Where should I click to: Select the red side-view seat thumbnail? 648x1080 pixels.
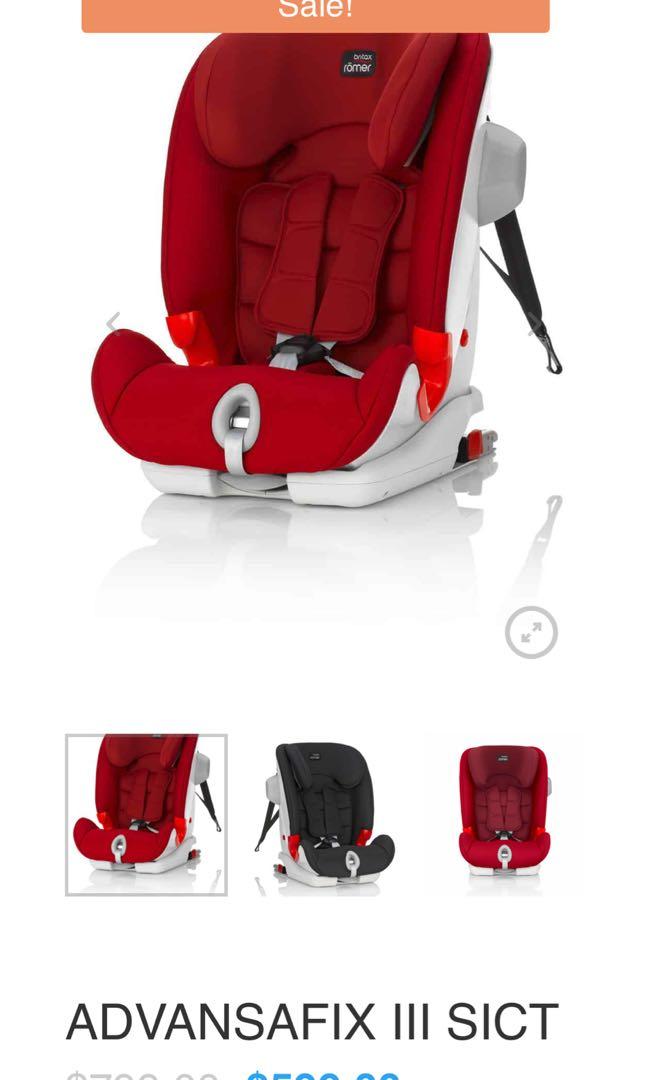pos(146,815)
